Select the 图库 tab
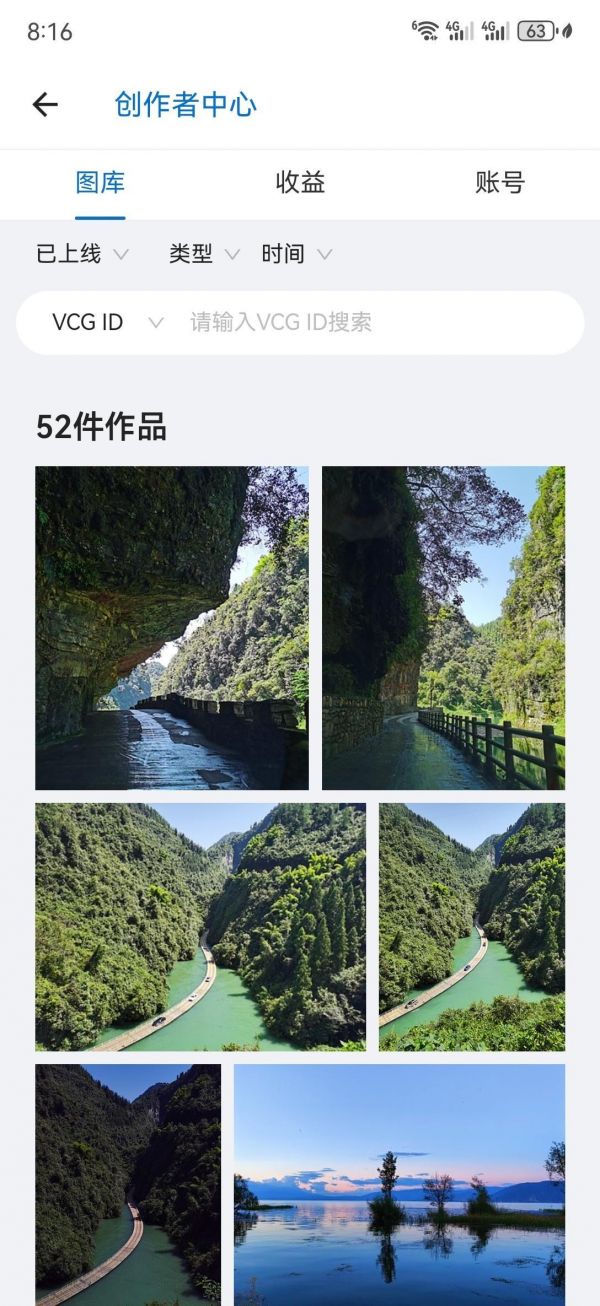The height and width of the screenshot is (1306, 600). pos(100,183)
